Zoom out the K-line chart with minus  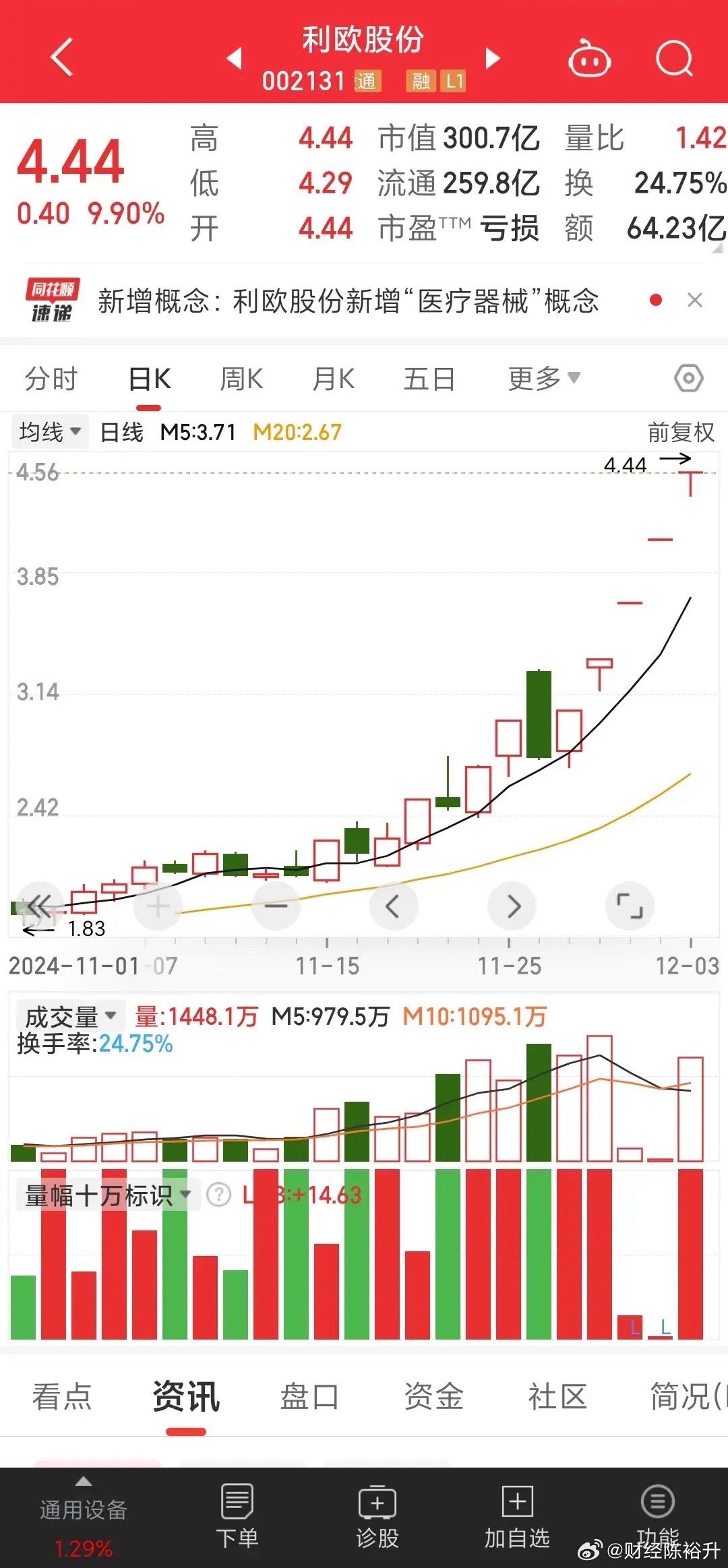276,906
